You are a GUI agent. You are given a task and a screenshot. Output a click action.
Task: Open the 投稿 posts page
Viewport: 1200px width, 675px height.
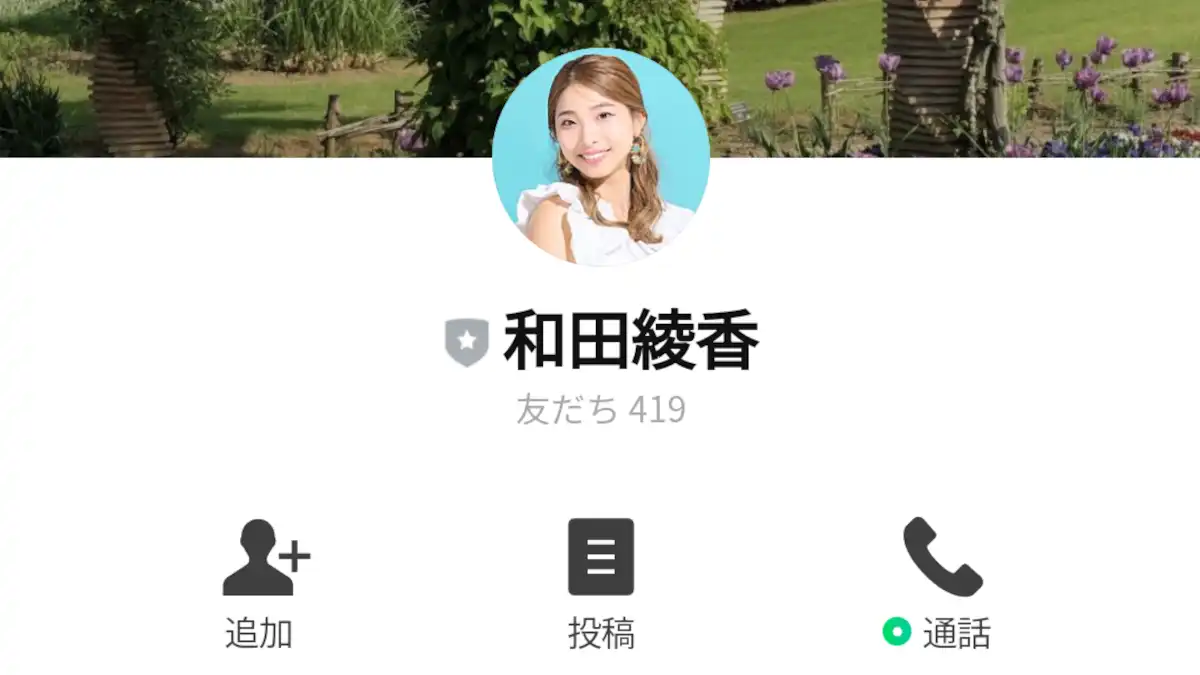tap(601, 582)
